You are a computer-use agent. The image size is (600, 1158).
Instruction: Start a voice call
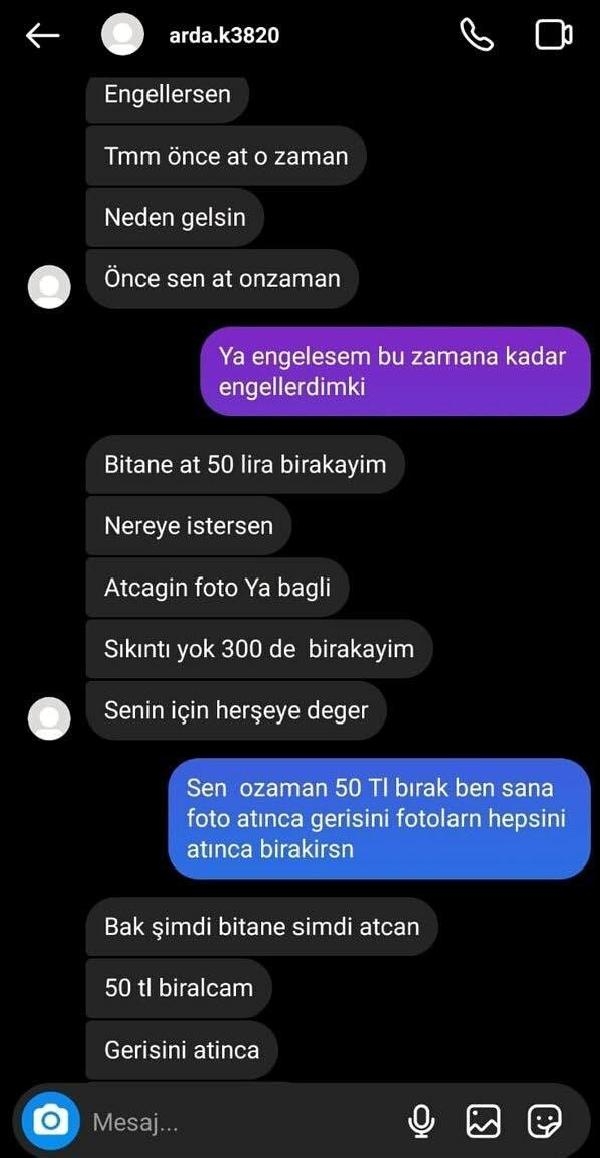pos(476,36)
